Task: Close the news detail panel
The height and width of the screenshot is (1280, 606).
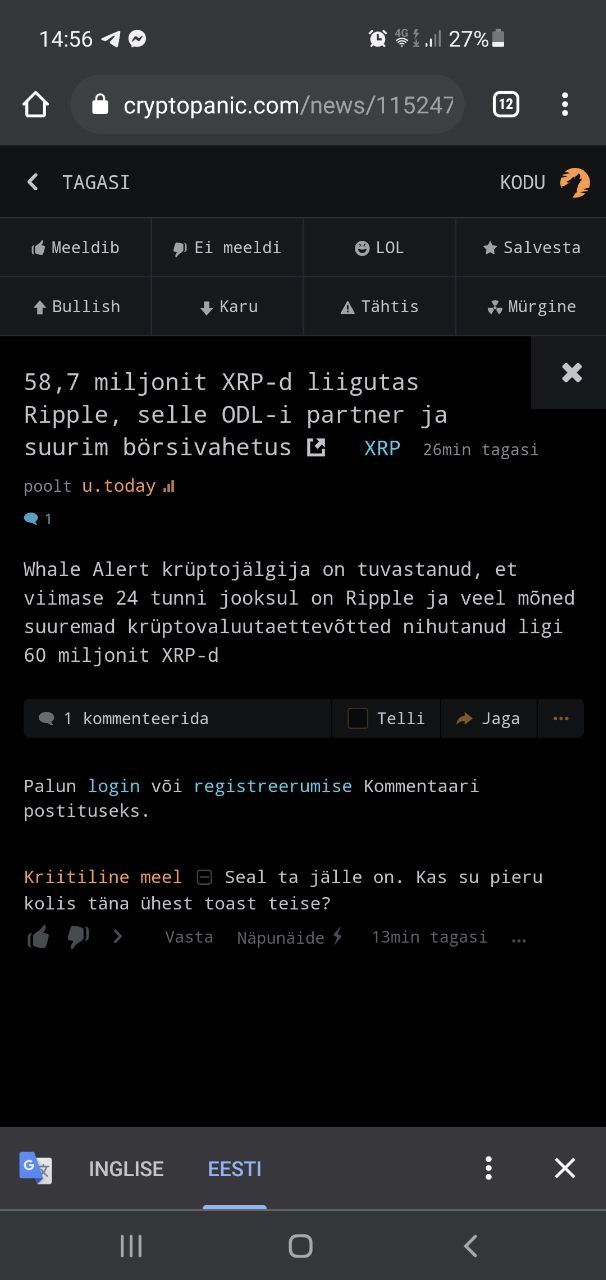Action: tap(571, 372)
